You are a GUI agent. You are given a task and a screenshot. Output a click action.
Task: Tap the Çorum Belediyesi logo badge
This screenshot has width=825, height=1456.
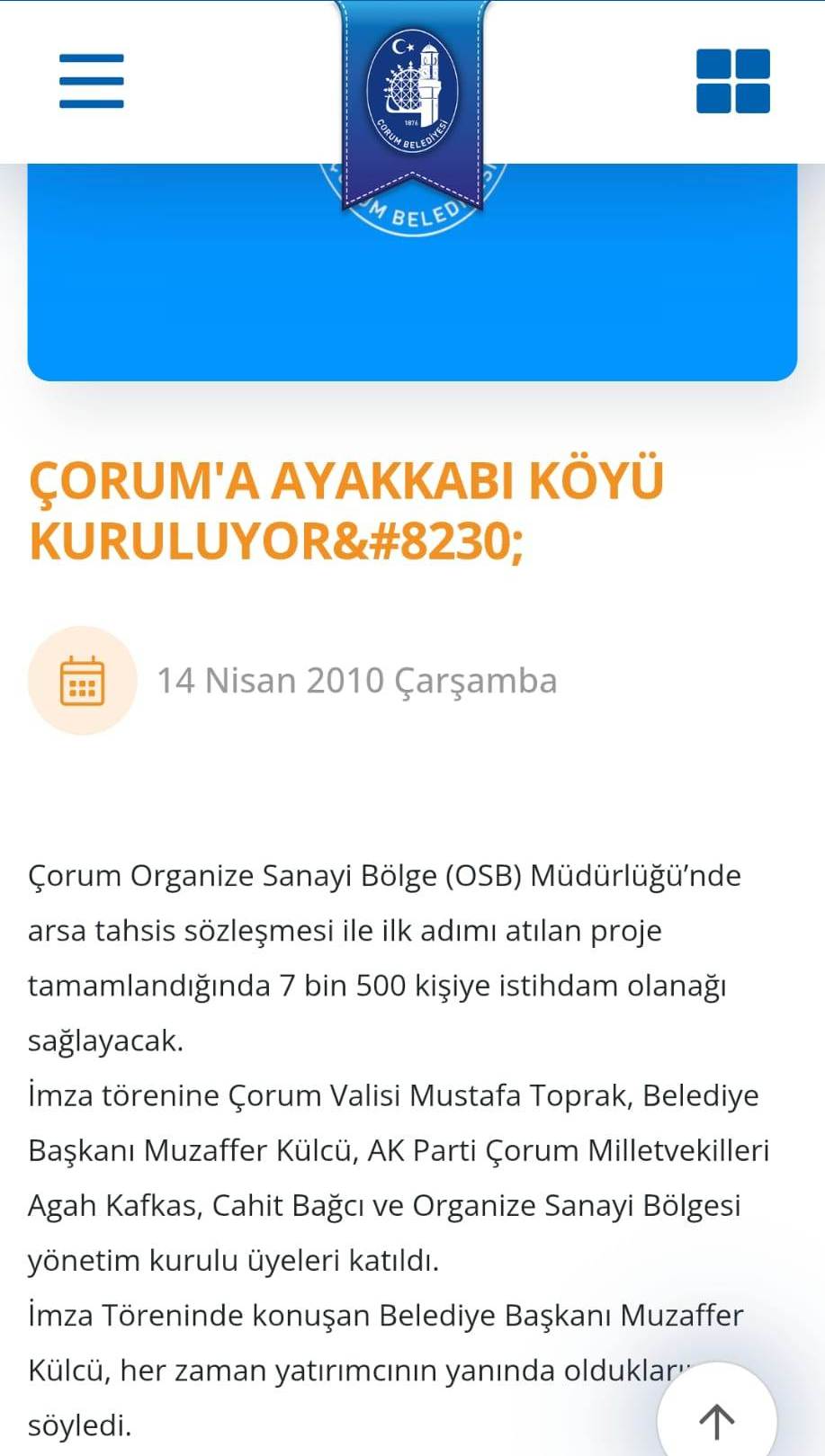pos(412,92)
